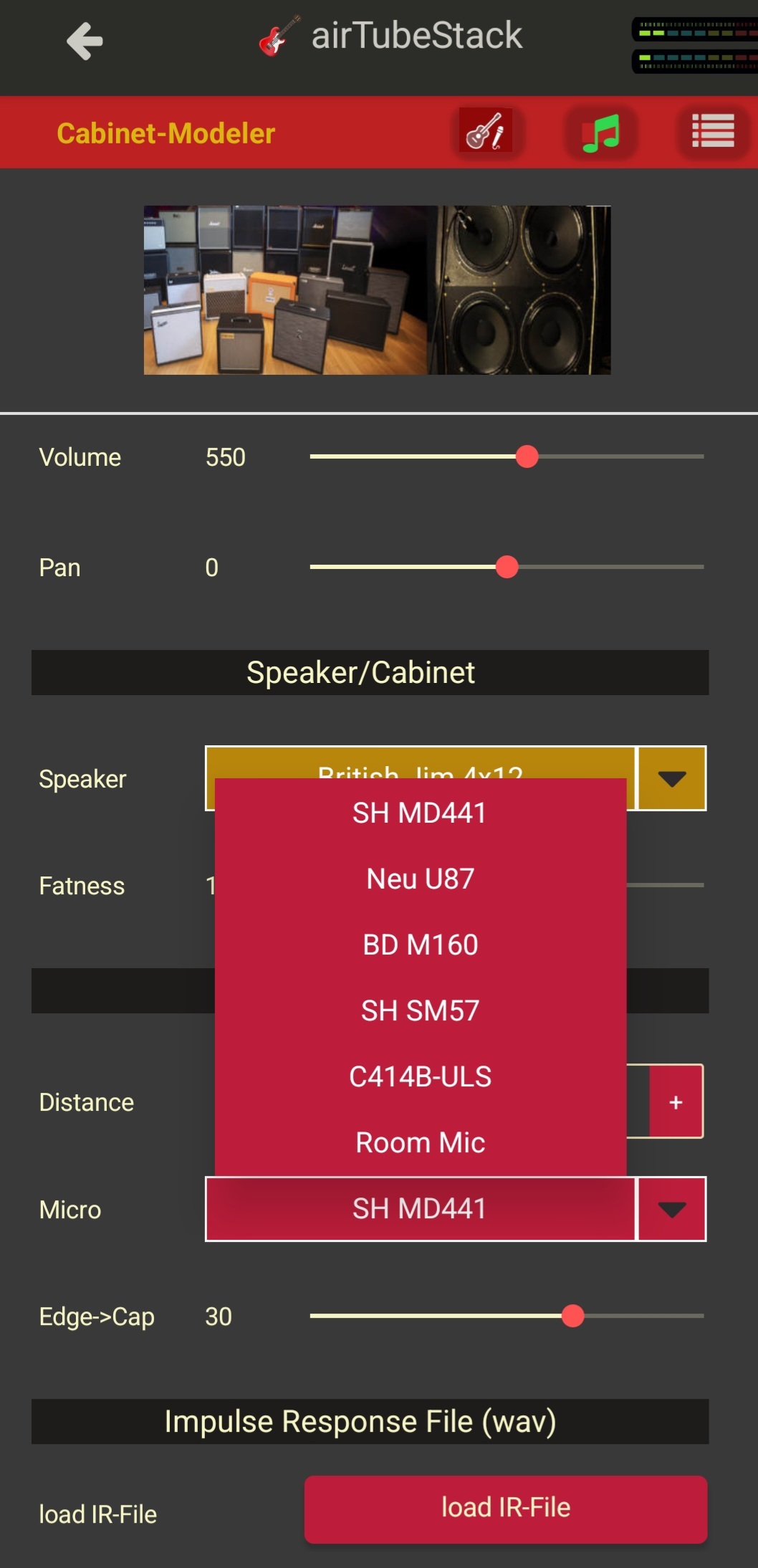Viewport: 758px width, 1568px height.
Task: Choose BD M160 microphone
Action: pyautogui.click(x=420, y=945)
